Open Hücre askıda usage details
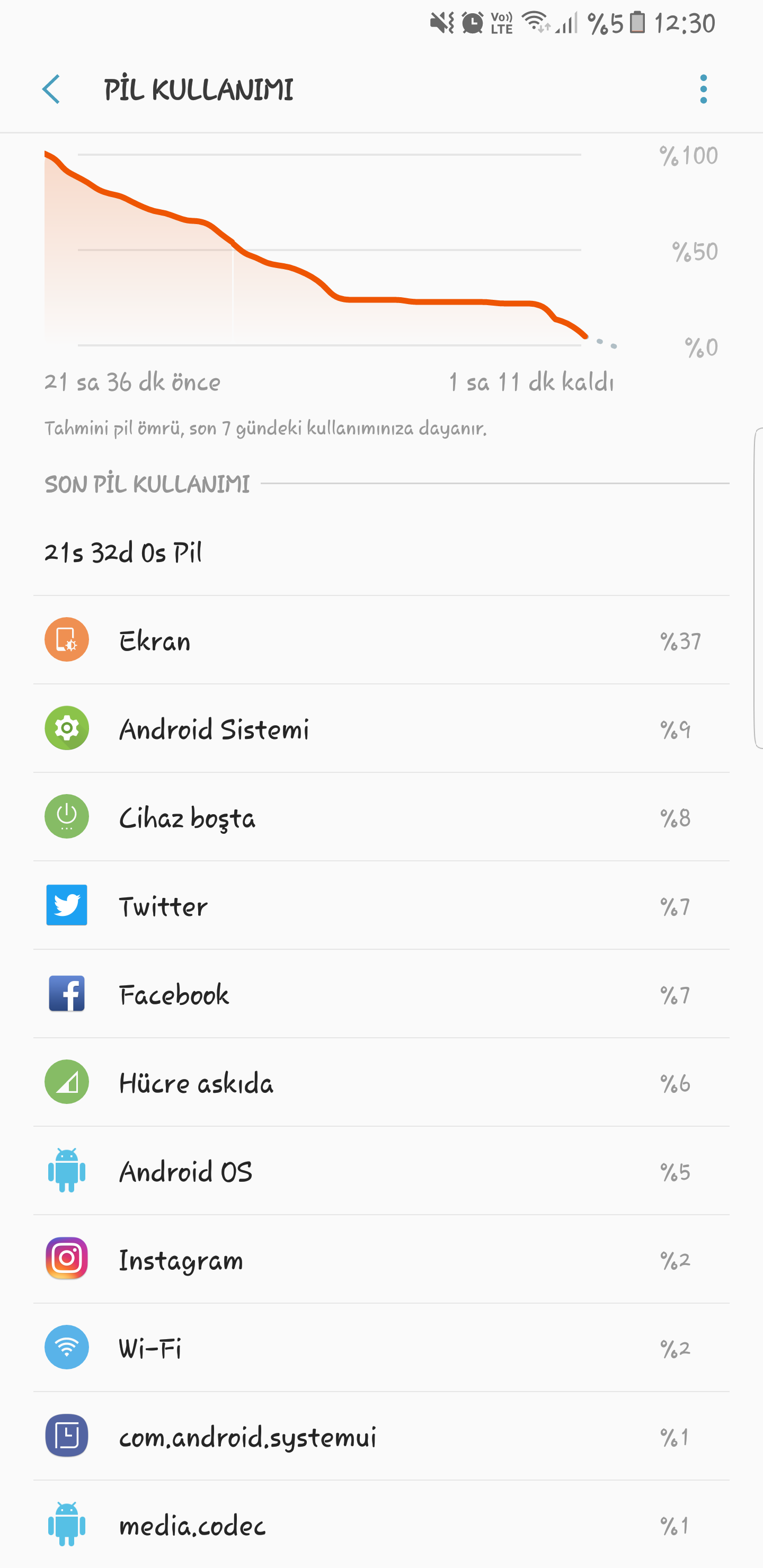Viewport: 763px width, 1568px height. point(381,1082)
